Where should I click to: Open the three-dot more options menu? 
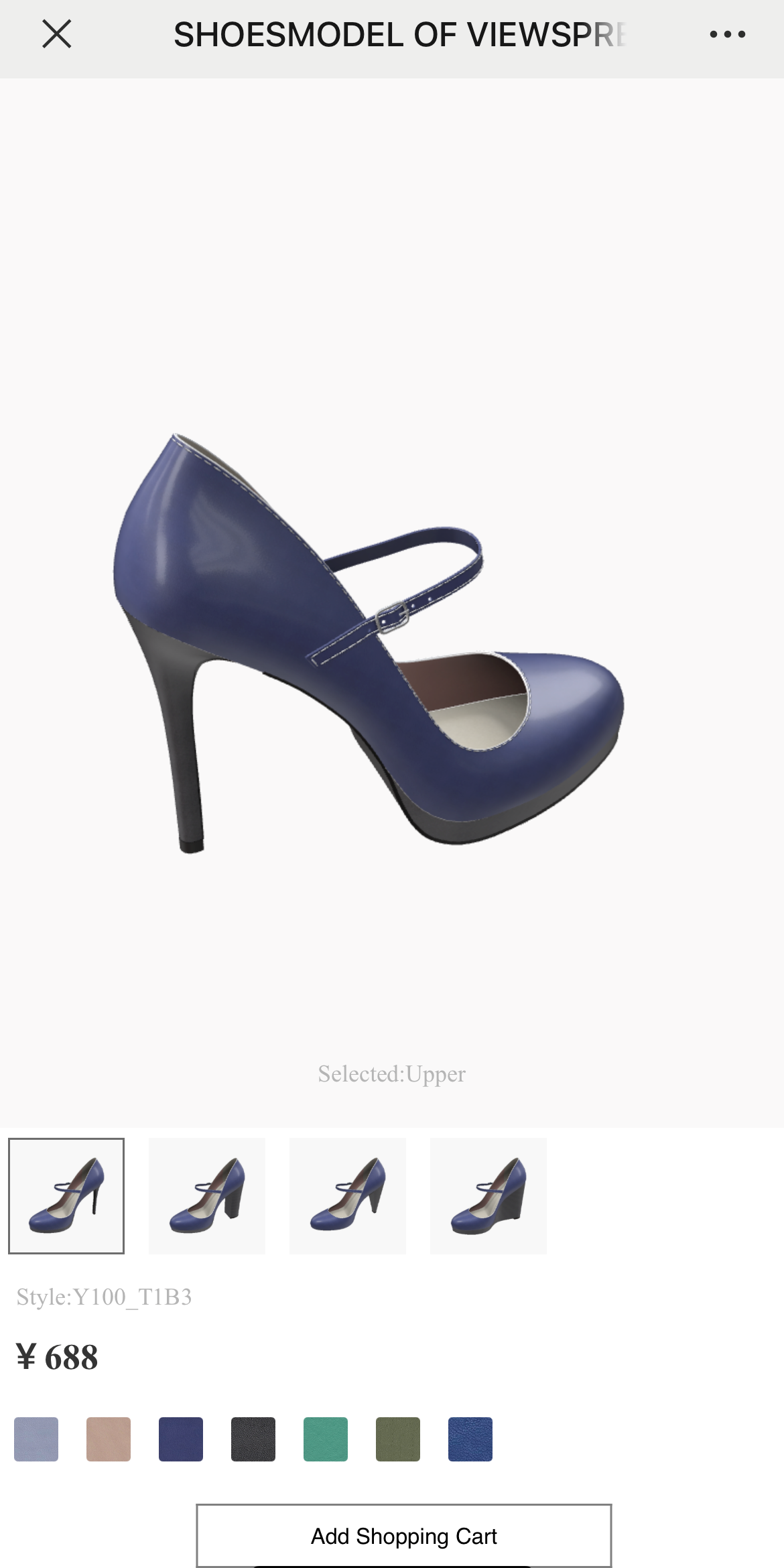727,34
